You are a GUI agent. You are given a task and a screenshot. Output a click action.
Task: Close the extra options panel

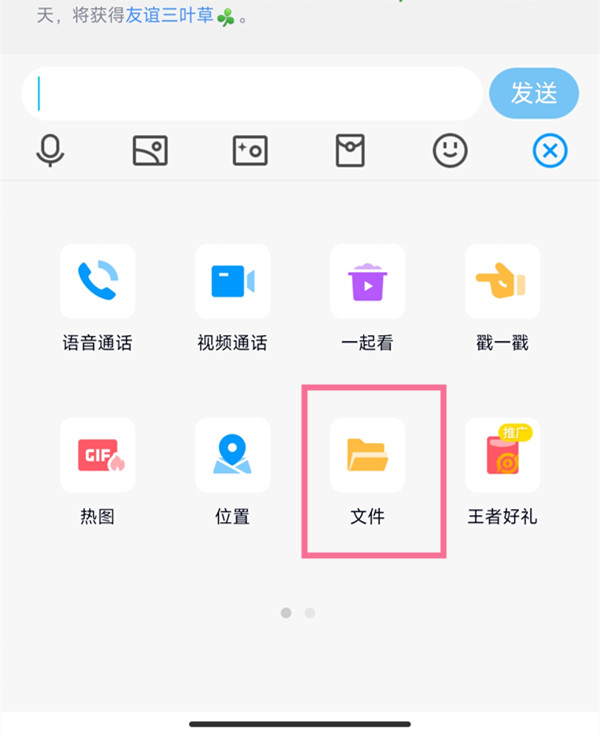click(549, 151)
